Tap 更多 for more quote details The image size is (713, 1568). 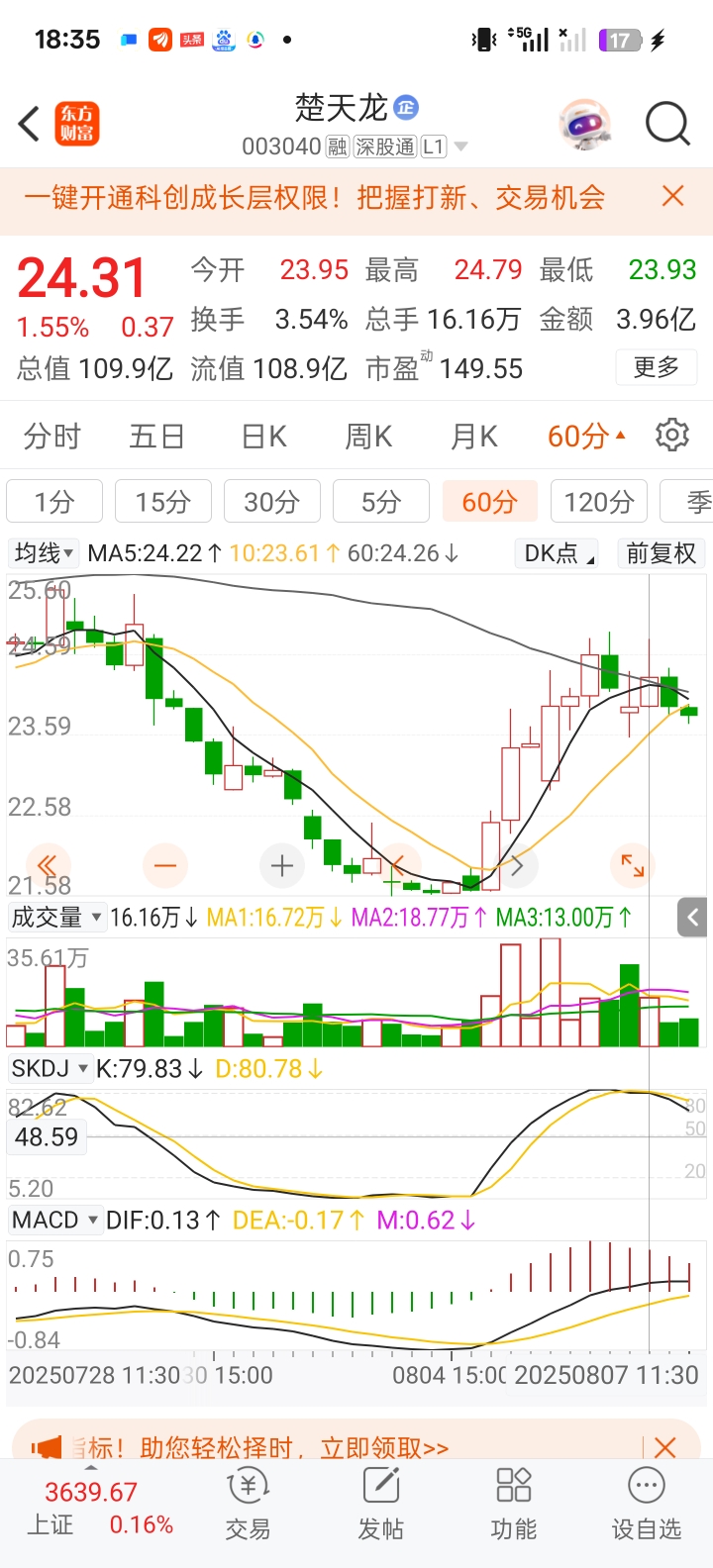click(656, 367)
